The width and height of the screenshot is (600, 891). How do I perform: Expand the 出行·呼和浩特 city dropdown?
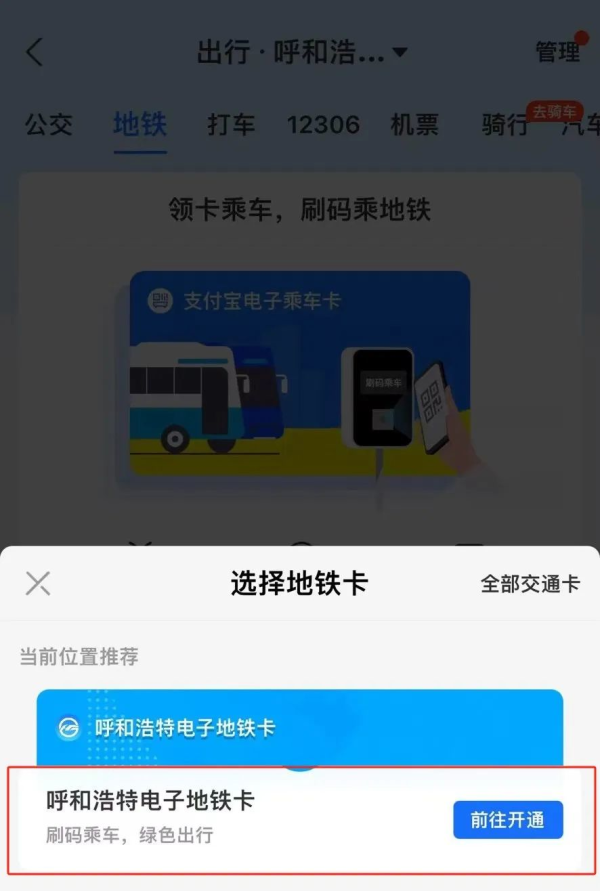pos(302,52)
